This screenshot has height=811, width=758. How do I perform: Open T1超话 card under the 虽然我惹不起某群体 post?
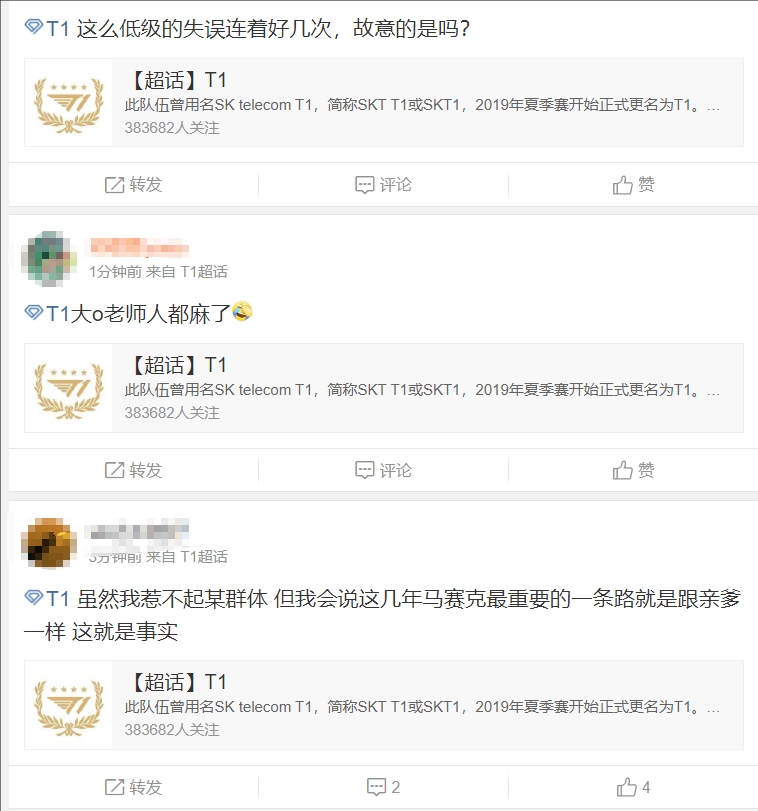[x=383, y=705]
